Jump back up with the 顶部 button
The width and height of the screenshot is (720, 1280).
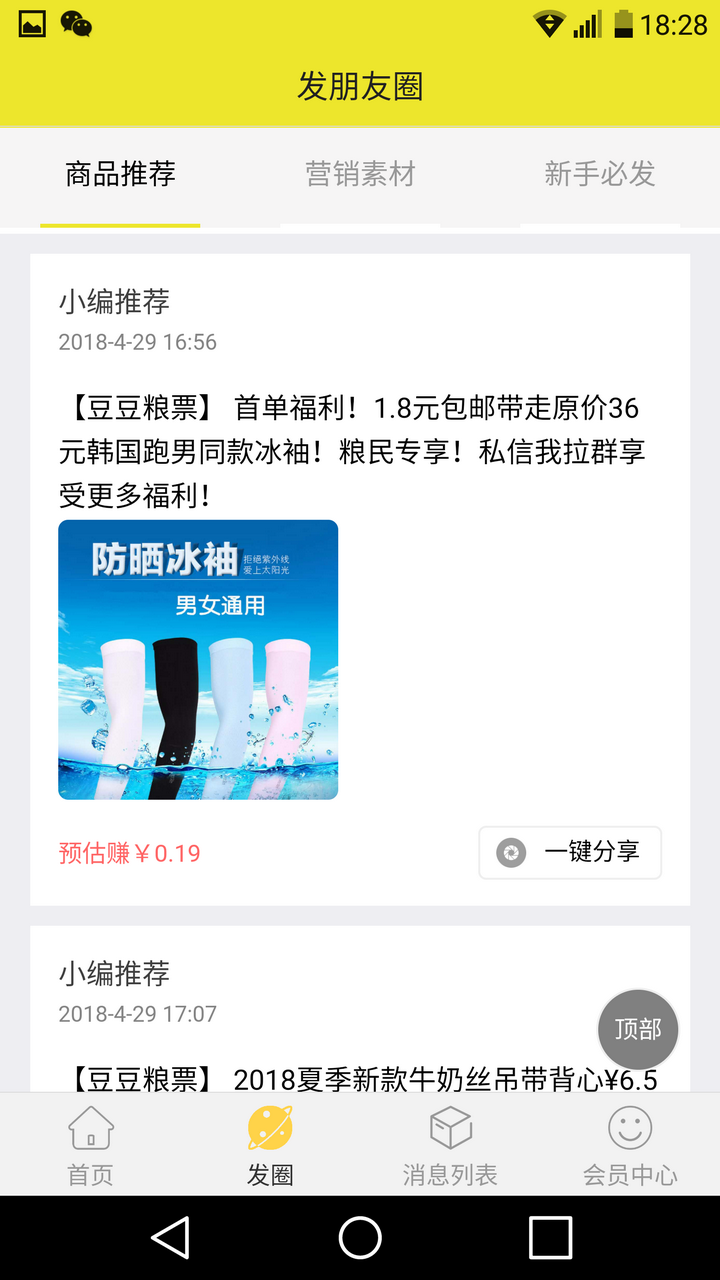click(x=638, y=1029)
